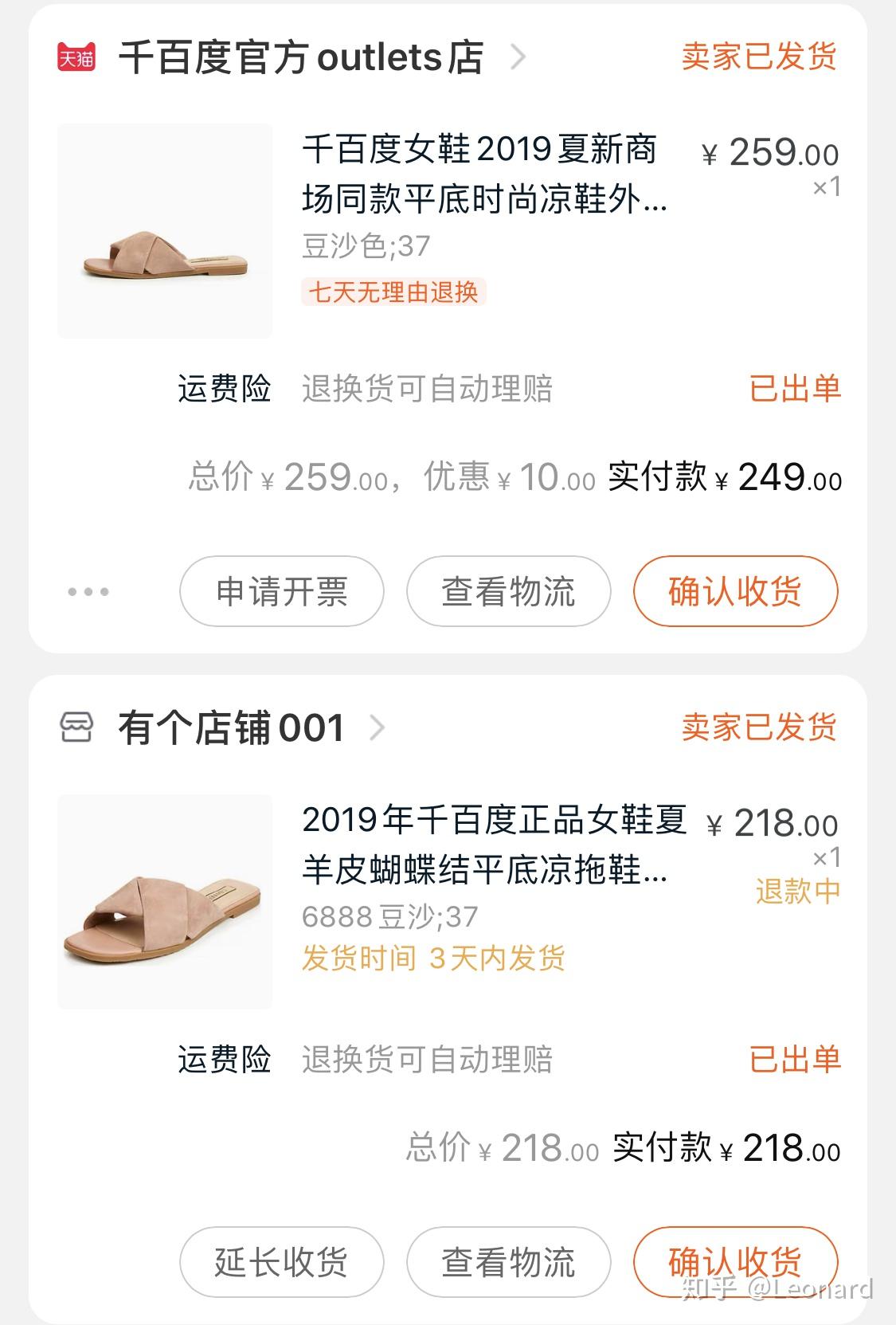The height and width of the screenshot is (1325, 896).
Task: View logistics for the ¥249 order
Action: pos(508,592)
